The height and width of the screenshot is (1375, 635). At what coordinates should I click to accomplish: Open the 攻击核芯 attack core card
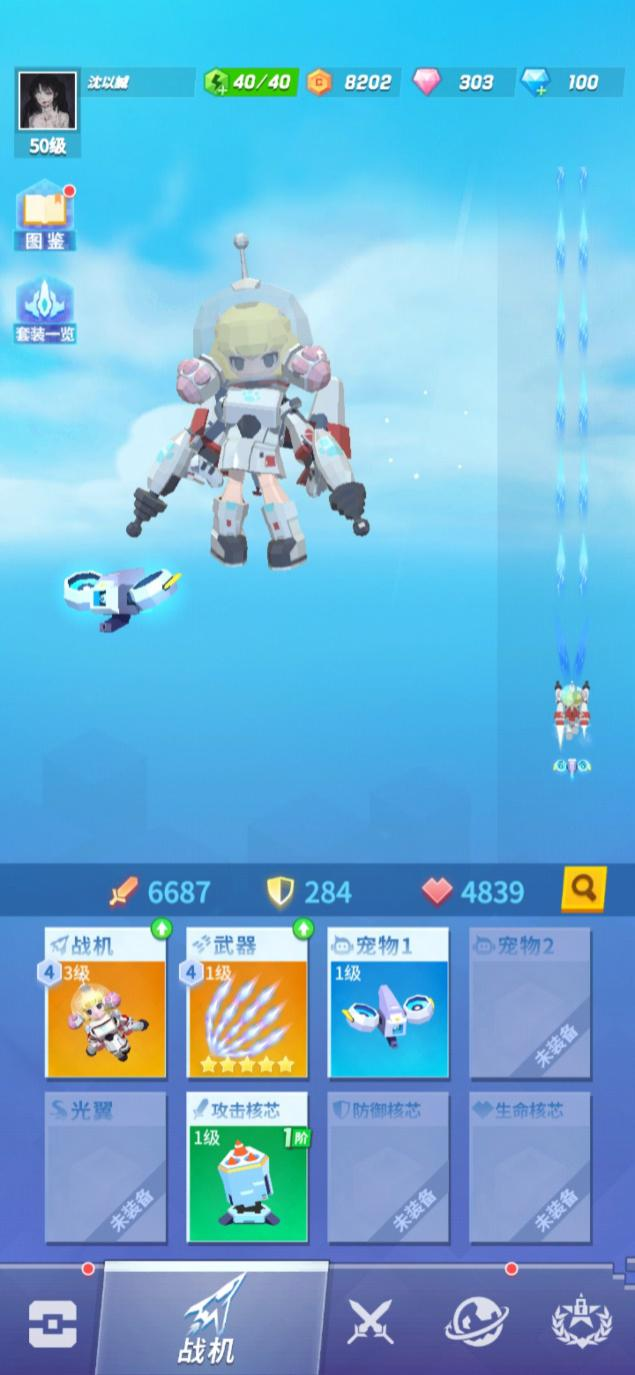[x=247, y=1168]
